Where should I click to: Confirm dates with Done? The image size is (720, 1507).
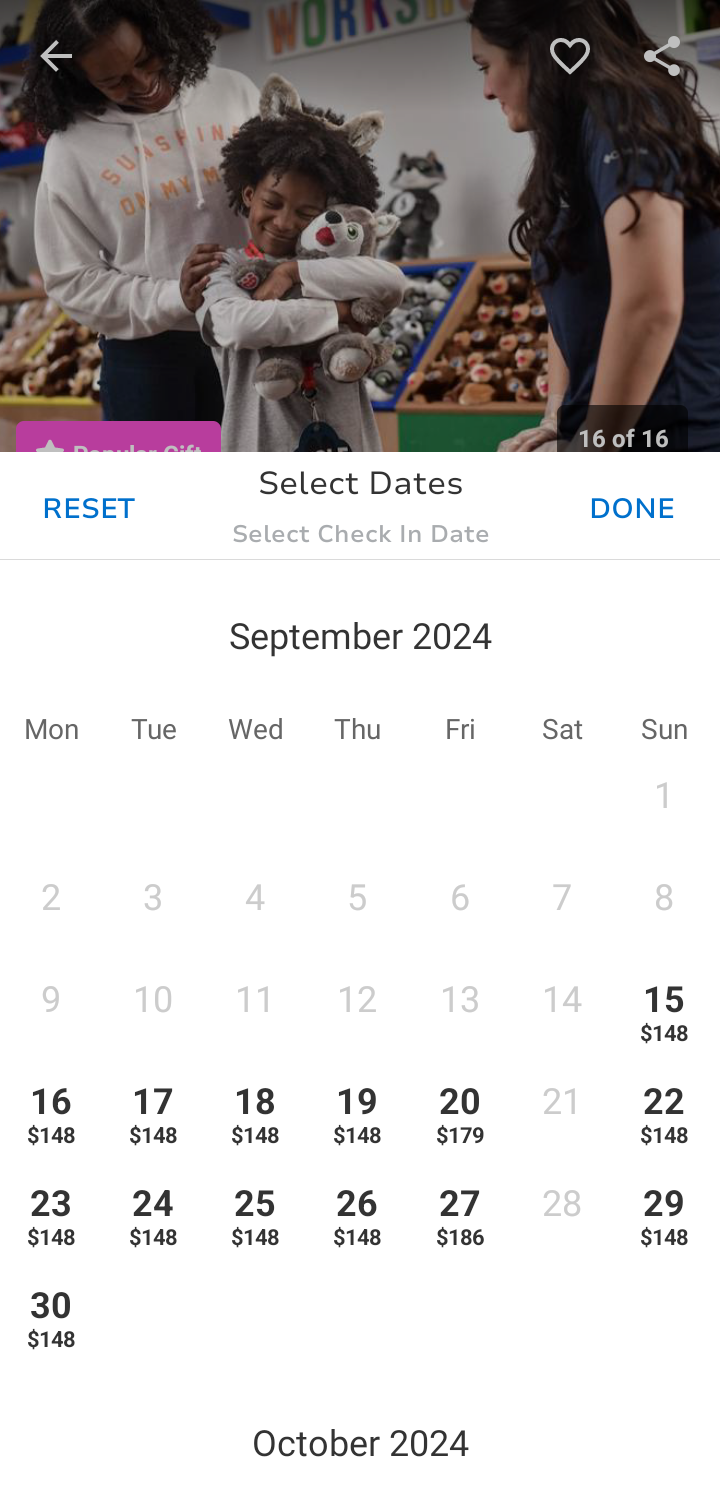(x=632, y=508)
